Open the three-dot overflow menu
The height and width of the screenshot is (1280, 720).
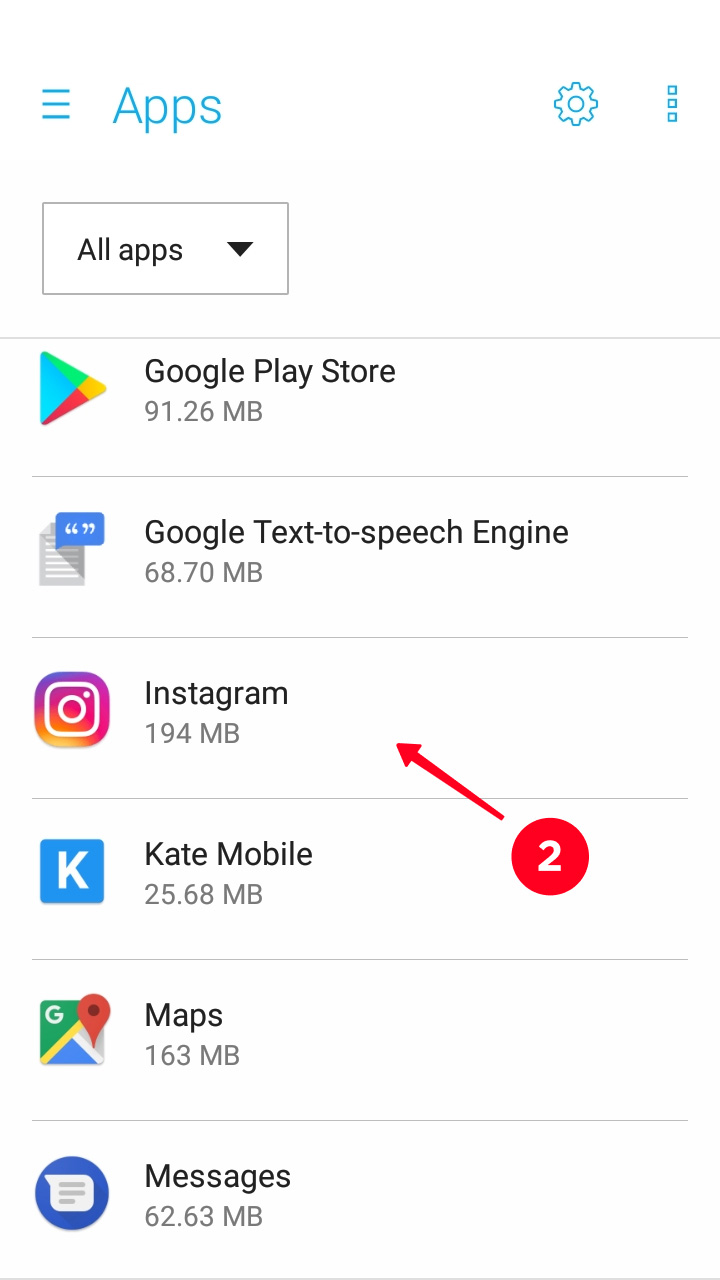pos(672,104)
